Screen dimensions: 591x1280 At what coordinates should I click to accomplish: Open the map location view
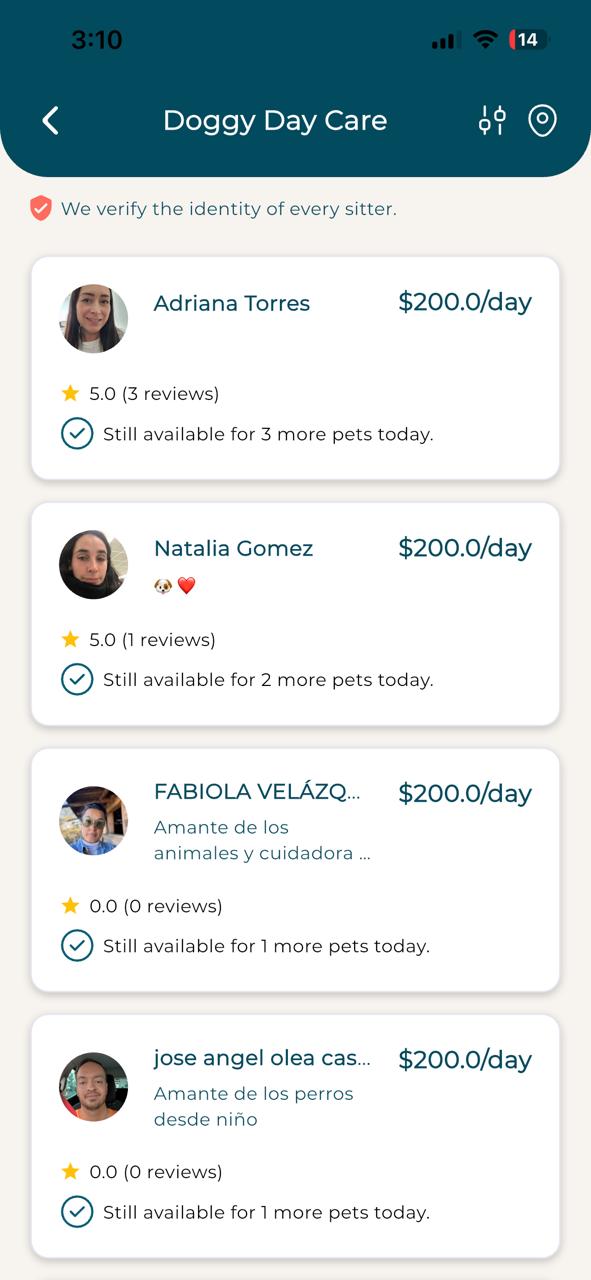tap(542, 121)
